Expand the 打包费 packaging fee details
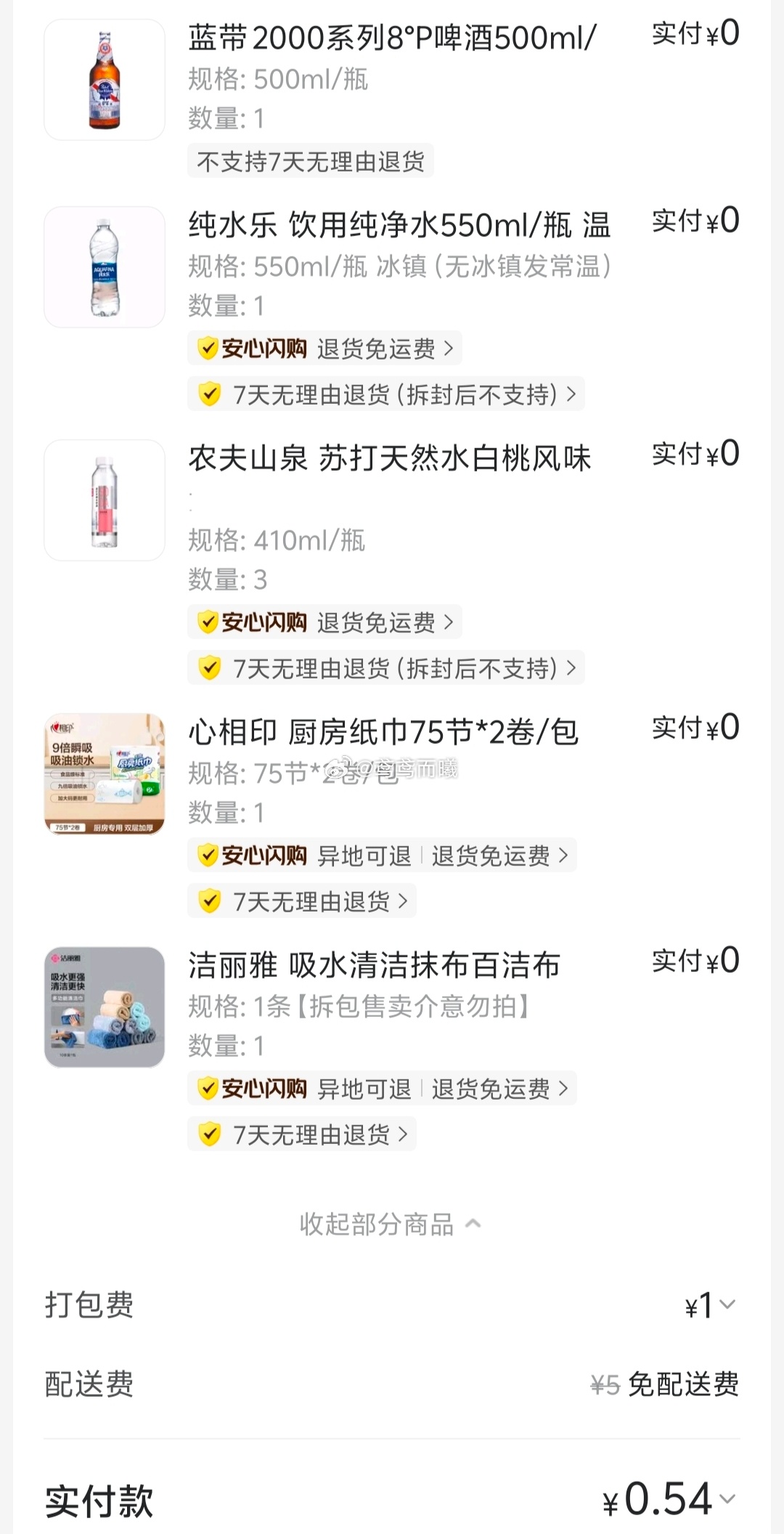Image resolution: width=784 pixels, height=1534 pixels. pyautogui.click(x=711, y=1306)
